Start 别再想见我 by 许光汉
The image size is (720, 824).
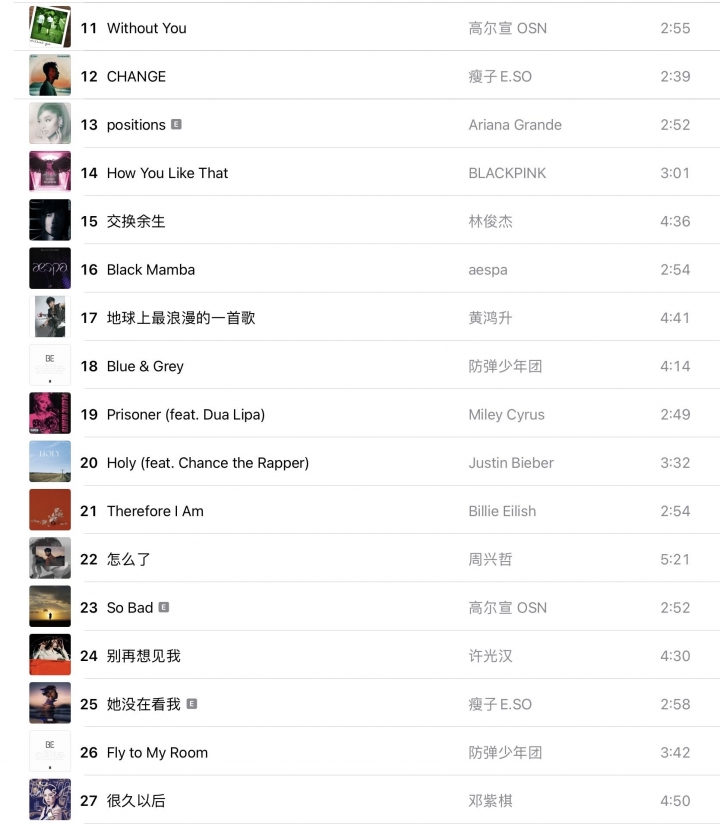click(x=144, y=656)
